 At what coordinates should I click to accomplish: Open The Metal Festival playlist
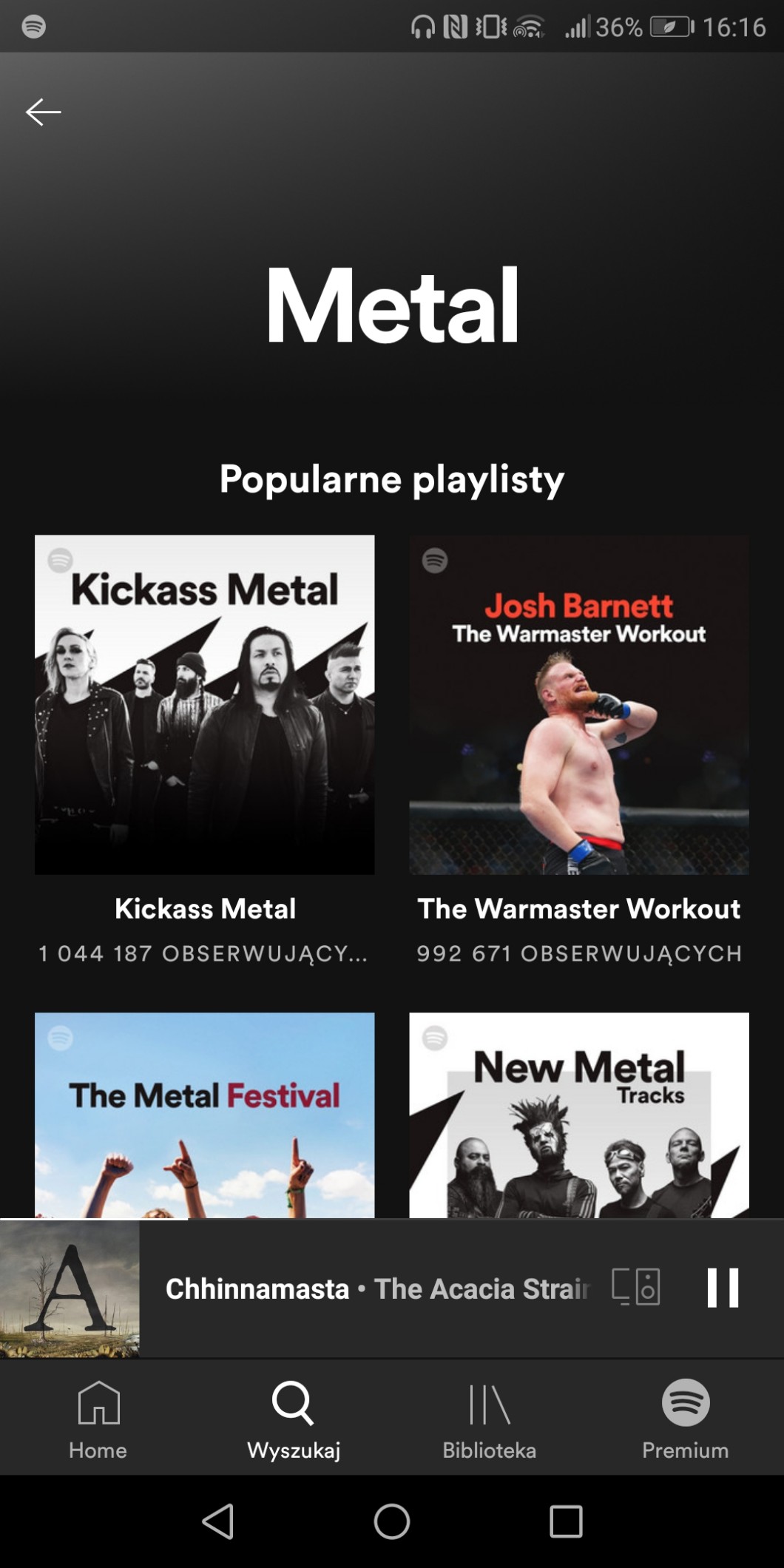pos(205,1115)
